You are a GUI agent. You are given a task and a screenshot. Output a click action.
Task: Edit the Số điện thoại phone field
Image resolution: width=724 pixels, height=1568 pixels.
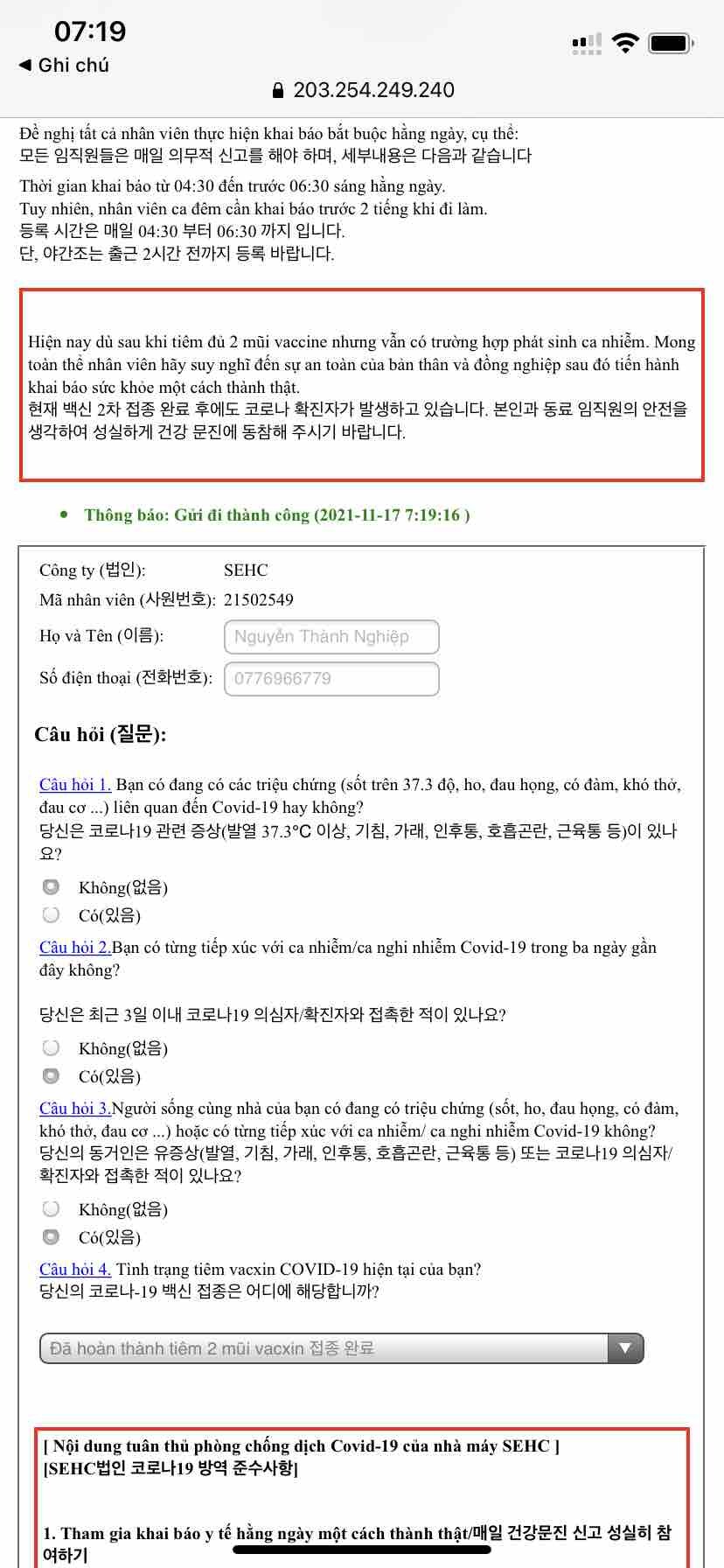pyautogui.click(x=331, y=679)
